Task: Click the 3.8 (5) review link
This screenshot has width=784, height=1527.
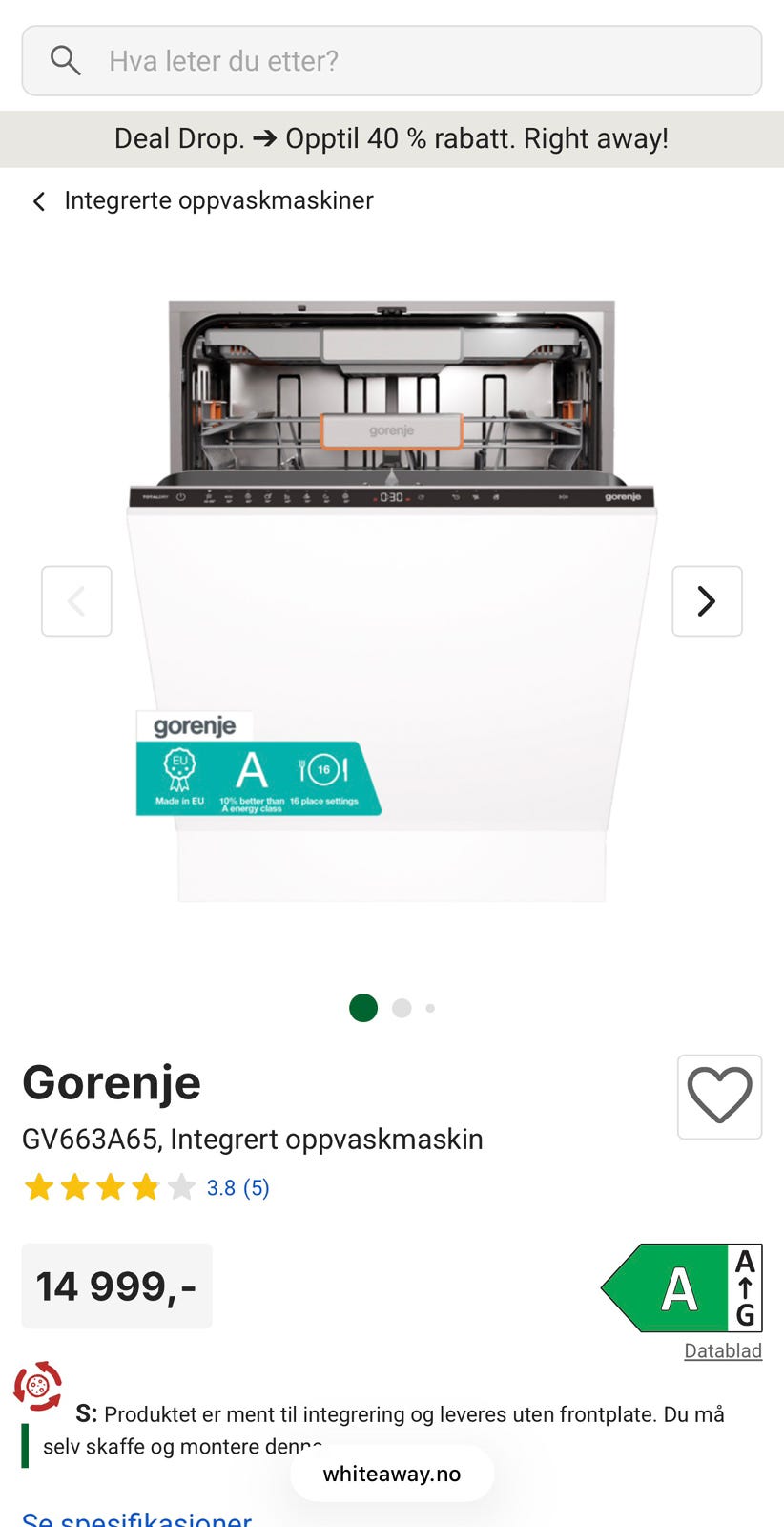Action: click(x=238, y=1187)
